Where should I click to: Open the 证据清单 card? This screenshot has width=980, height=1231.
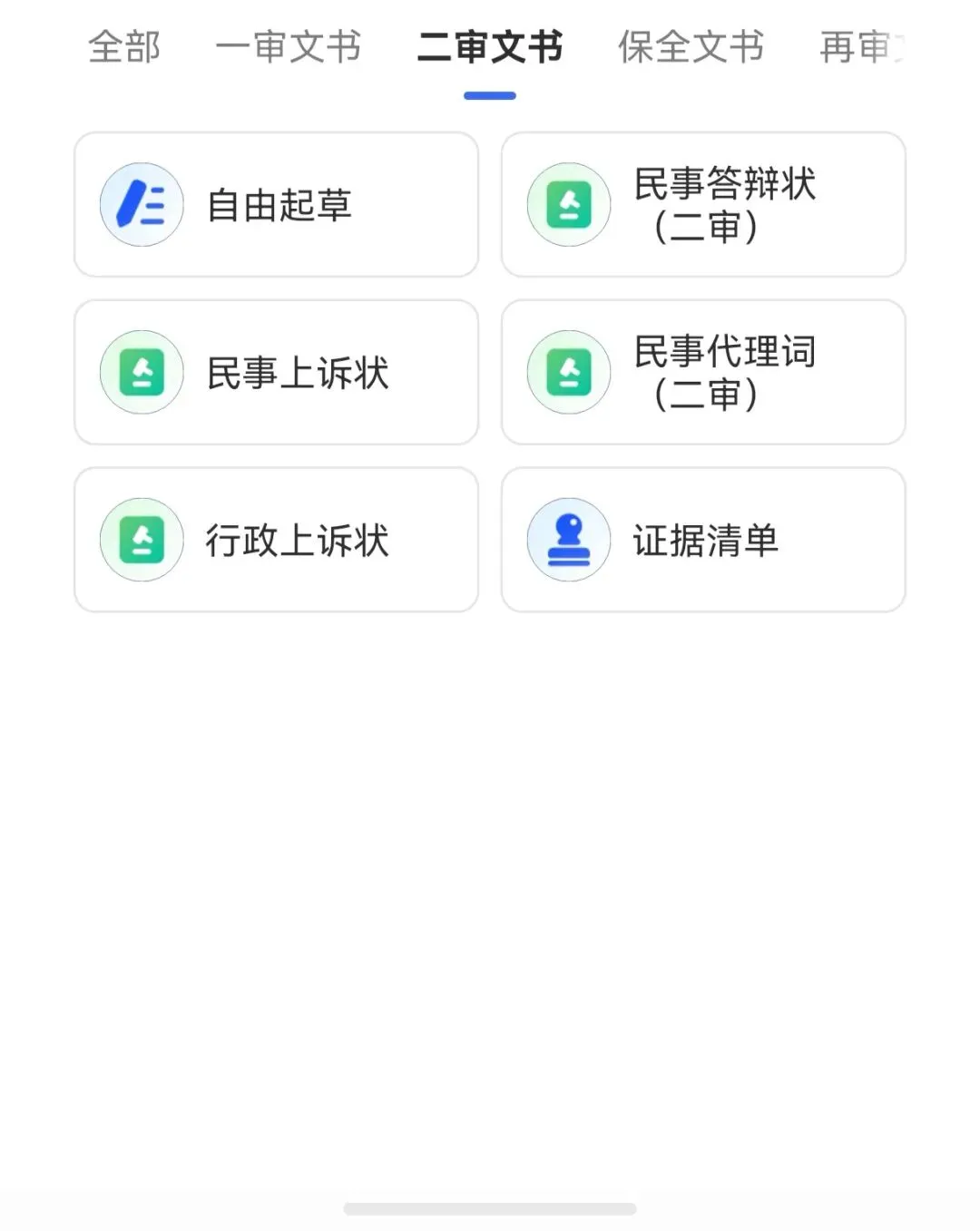703,541
